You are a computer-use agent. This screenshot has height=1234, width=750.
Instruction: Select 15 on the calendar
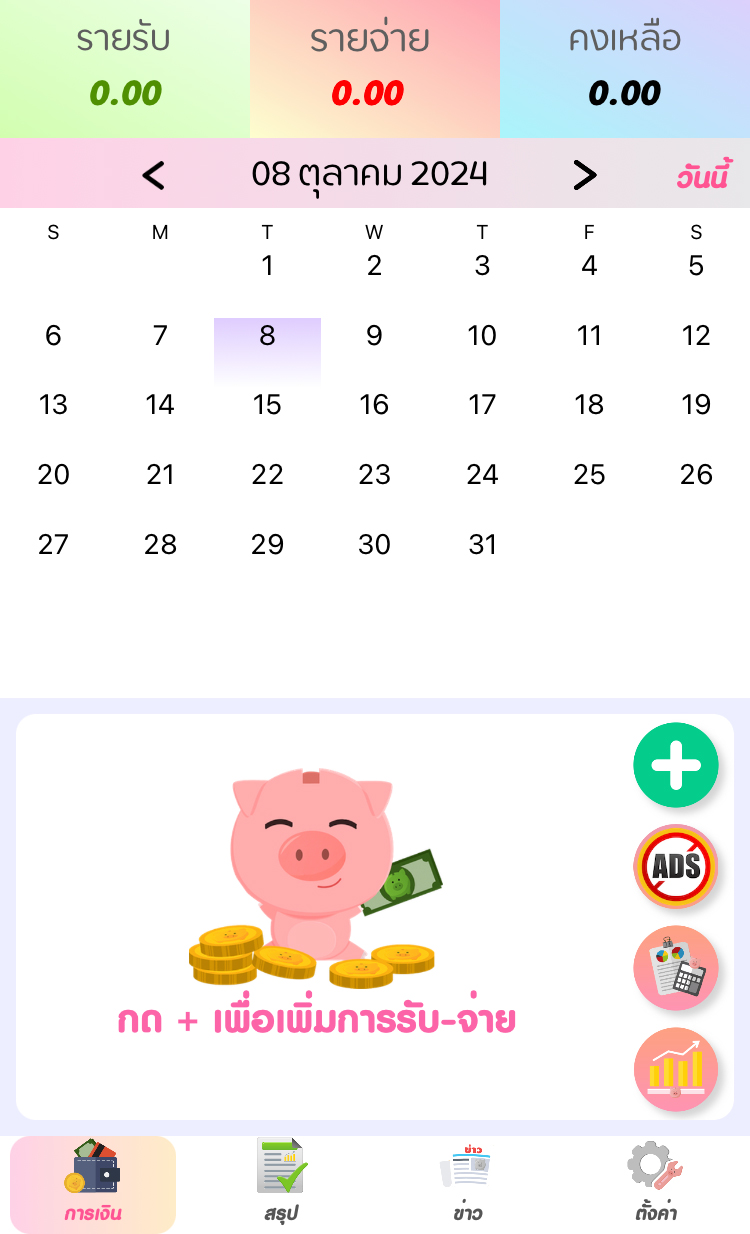click(267, 405)
